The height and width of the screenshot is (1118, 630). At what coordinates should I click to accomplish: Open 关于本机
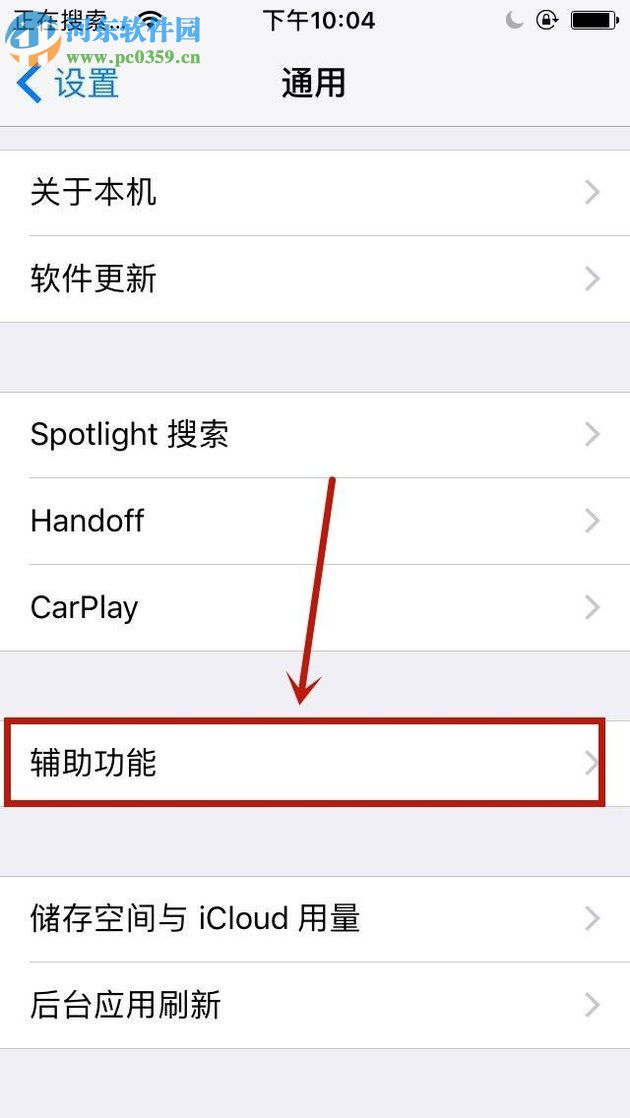[314, 193]
